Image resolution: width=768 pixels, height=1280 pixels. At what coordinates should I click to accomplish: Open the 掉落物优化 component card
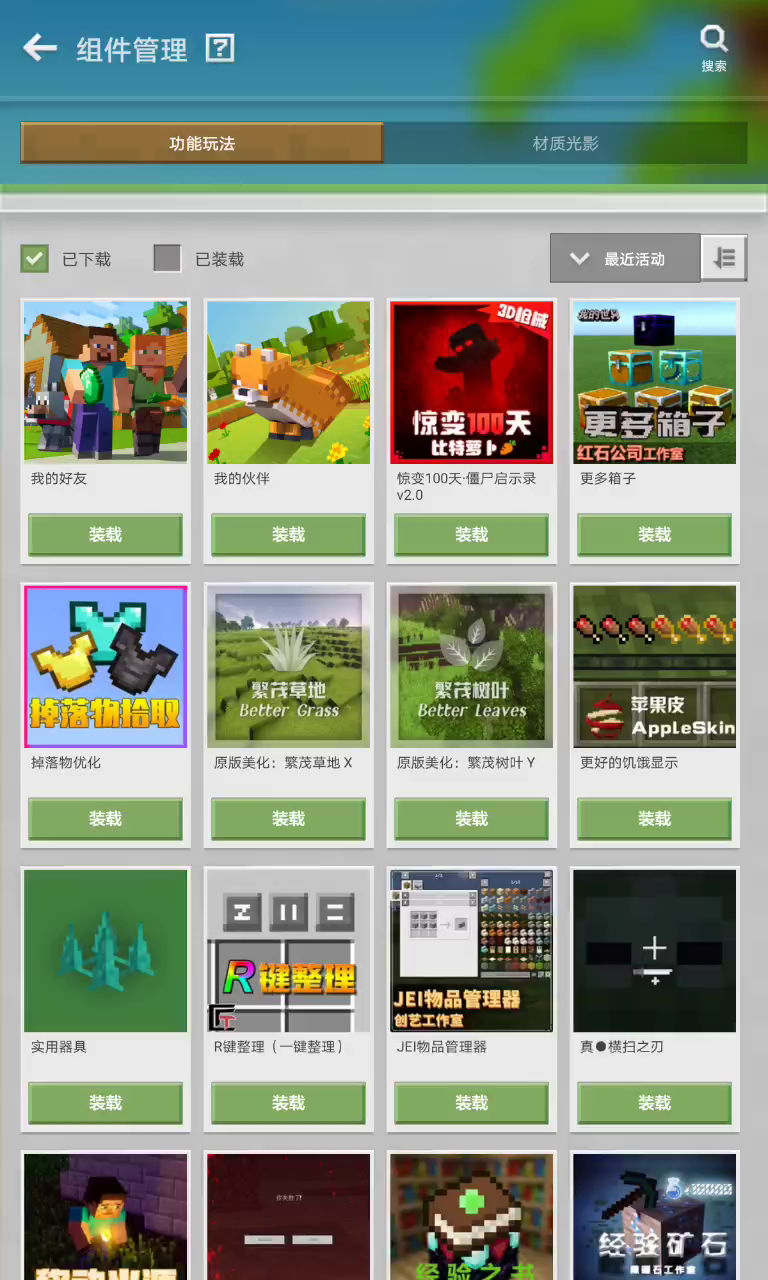click(105, 667)
